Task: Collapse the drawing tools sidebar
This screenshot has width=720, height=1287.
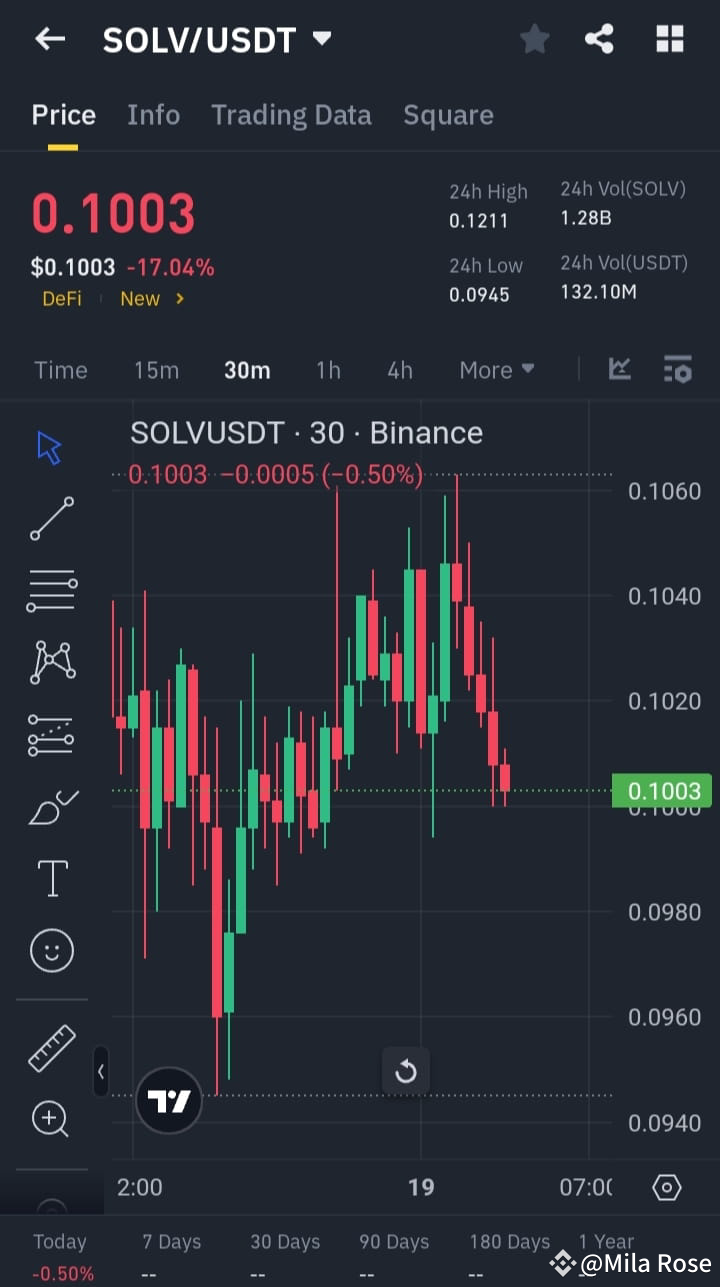Action: [101, 1071]
